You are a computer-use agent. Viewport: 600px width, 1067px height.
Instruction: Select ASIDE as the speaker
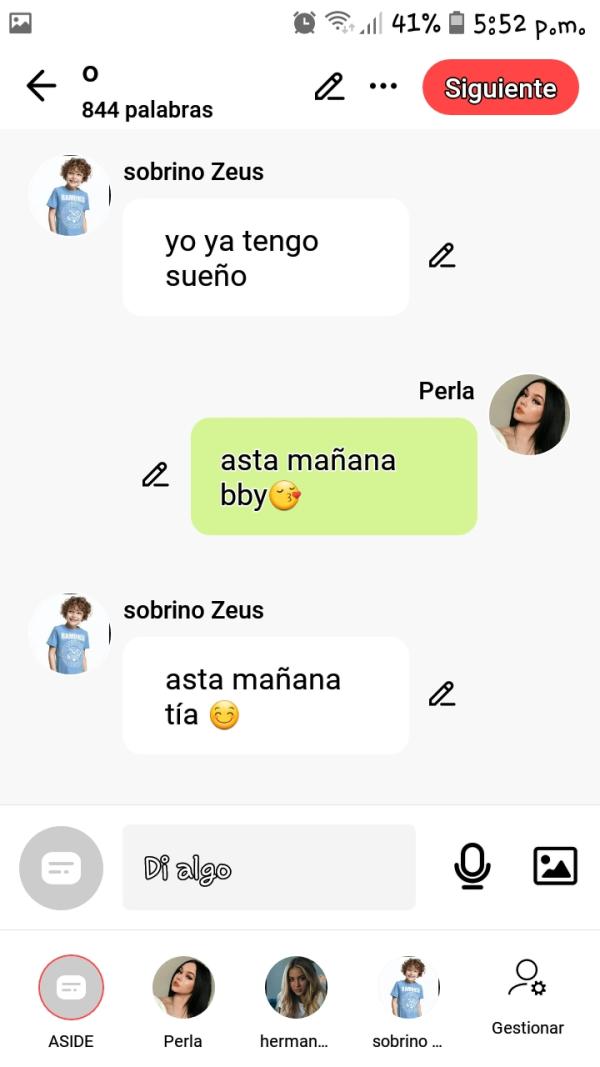tap(71, 988)
